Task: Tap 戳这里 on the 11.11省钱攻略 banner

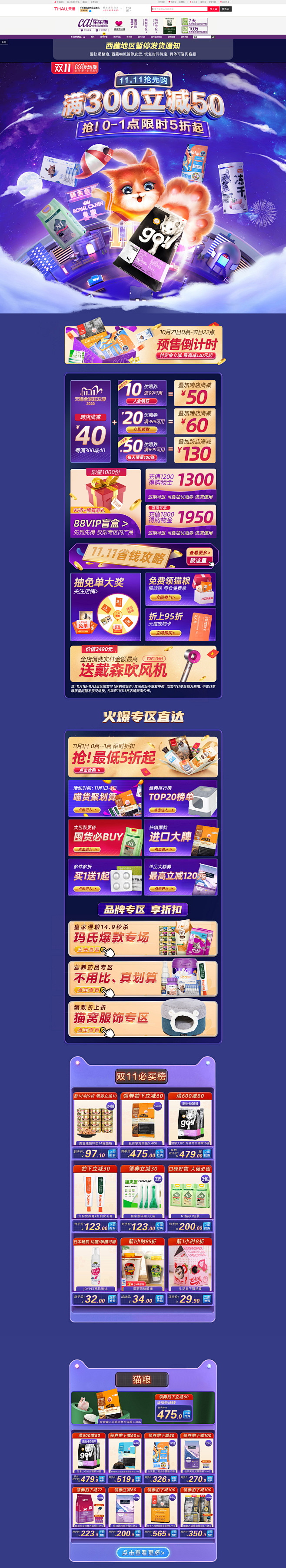Action: point(198,560)
